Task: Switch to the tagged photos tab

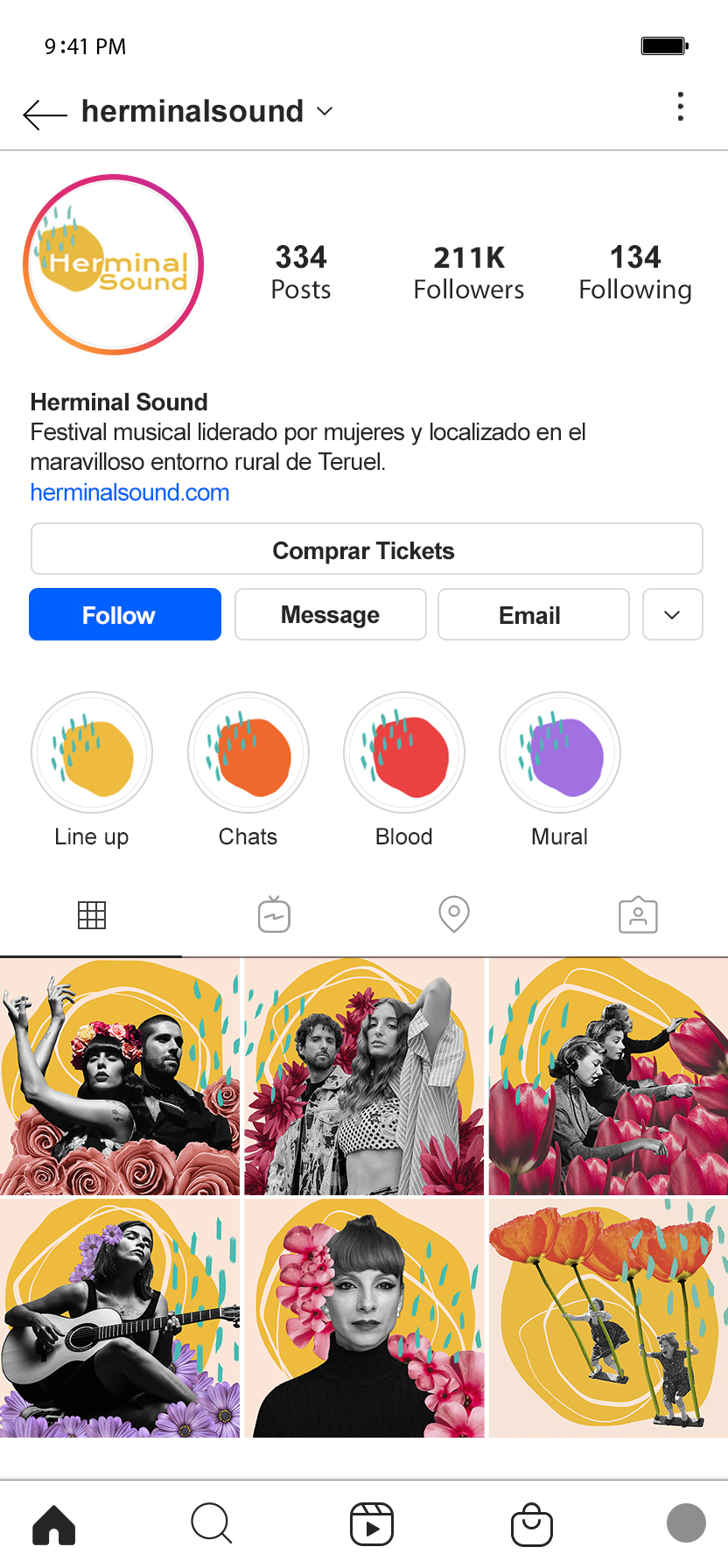Action: (x=638, y=915)
